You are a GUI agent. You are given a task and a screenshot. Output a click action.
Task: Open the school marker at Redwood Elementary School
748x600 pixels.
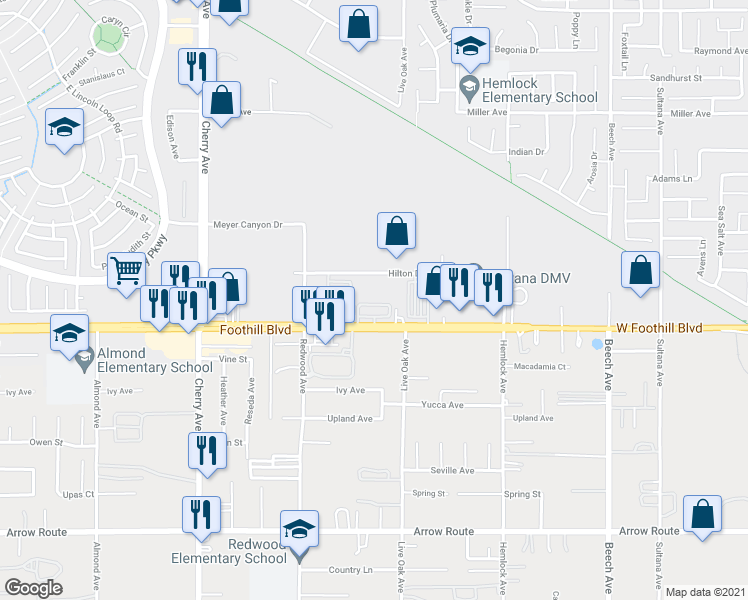(299, 529)
